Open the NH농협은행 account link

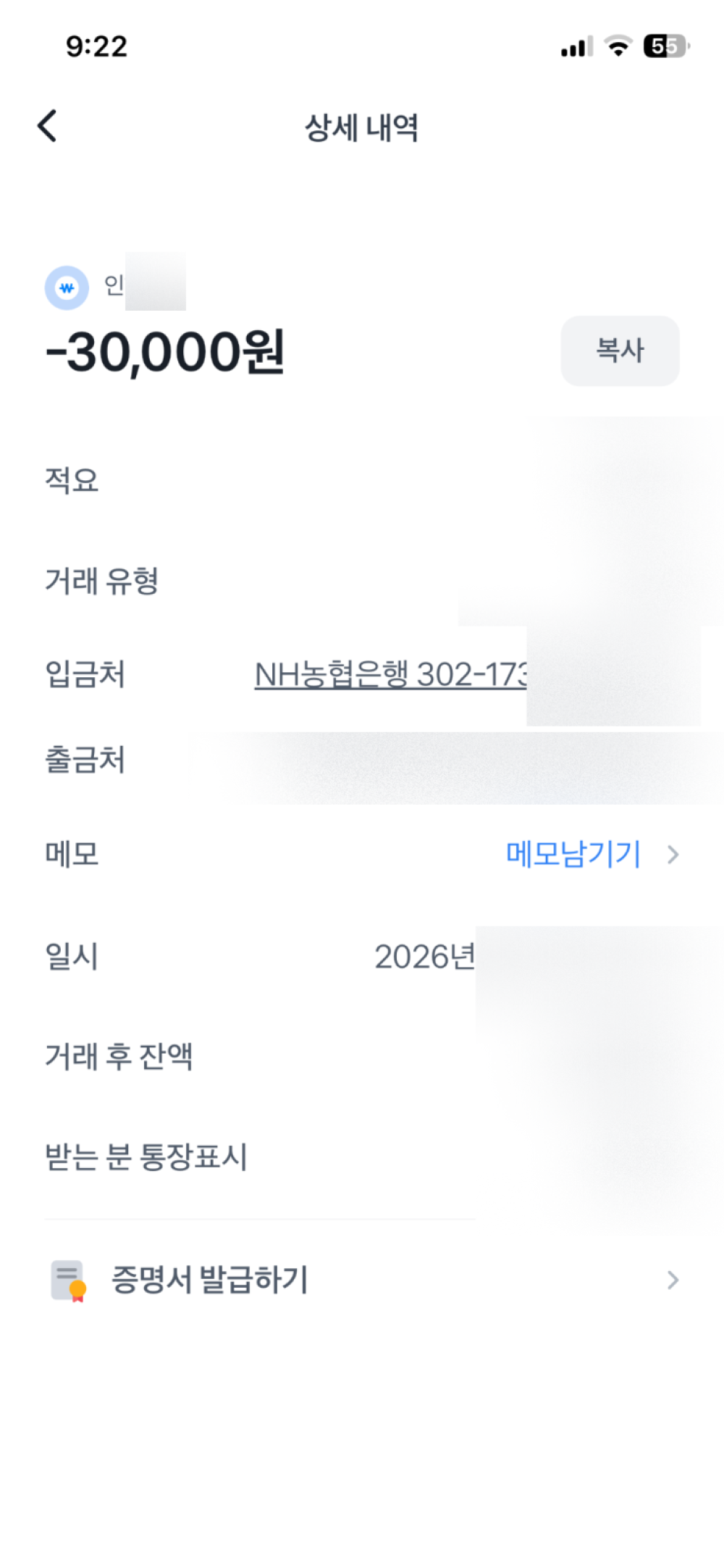391,675
